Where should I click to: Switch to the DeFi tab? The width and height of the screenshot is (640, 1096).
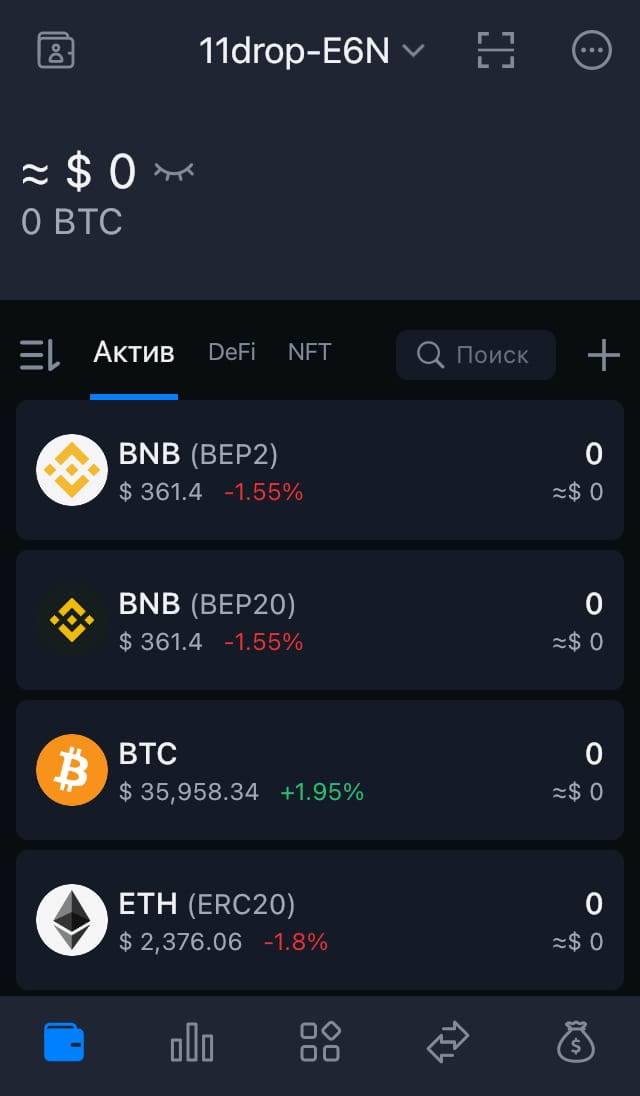(x=232, y=352)
